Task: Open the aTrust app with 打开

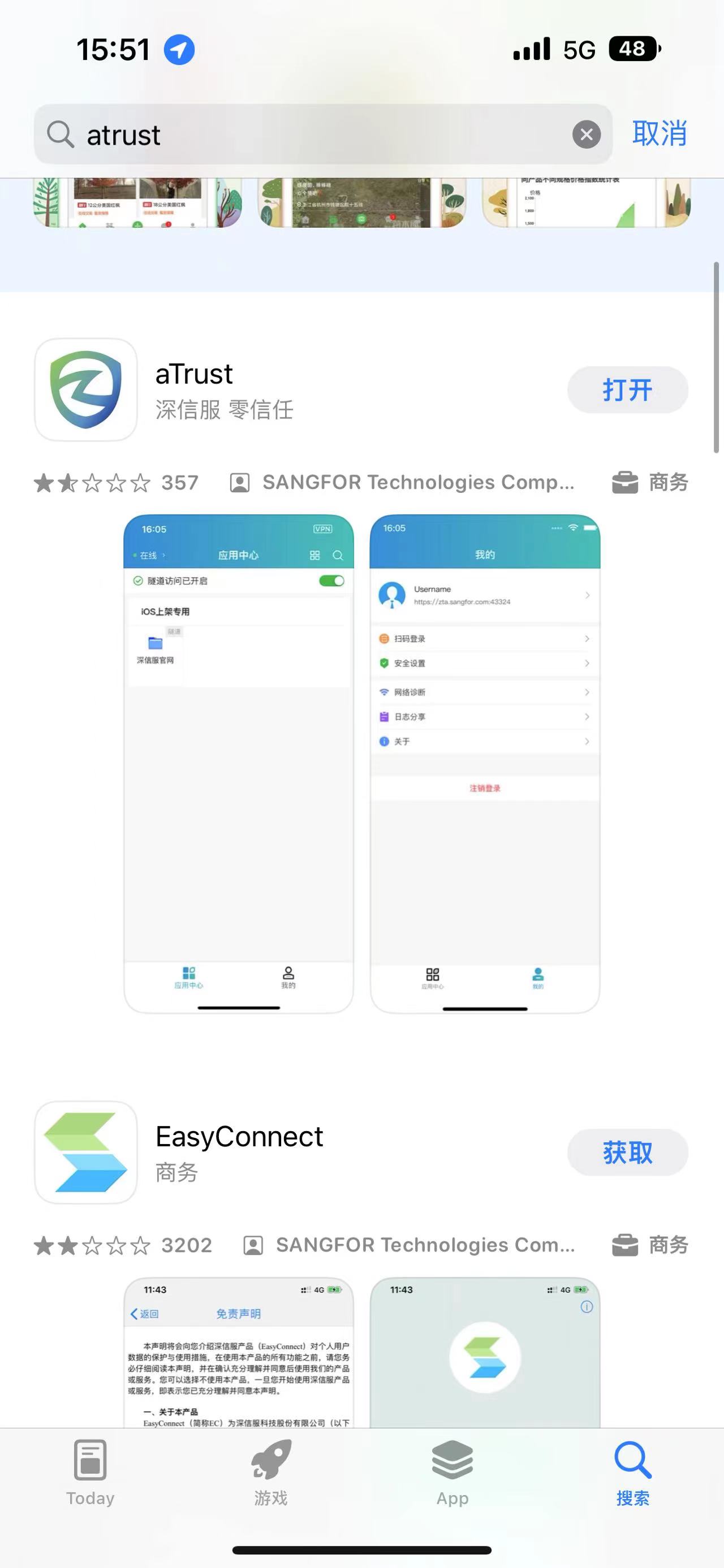Action: [627, 389]
